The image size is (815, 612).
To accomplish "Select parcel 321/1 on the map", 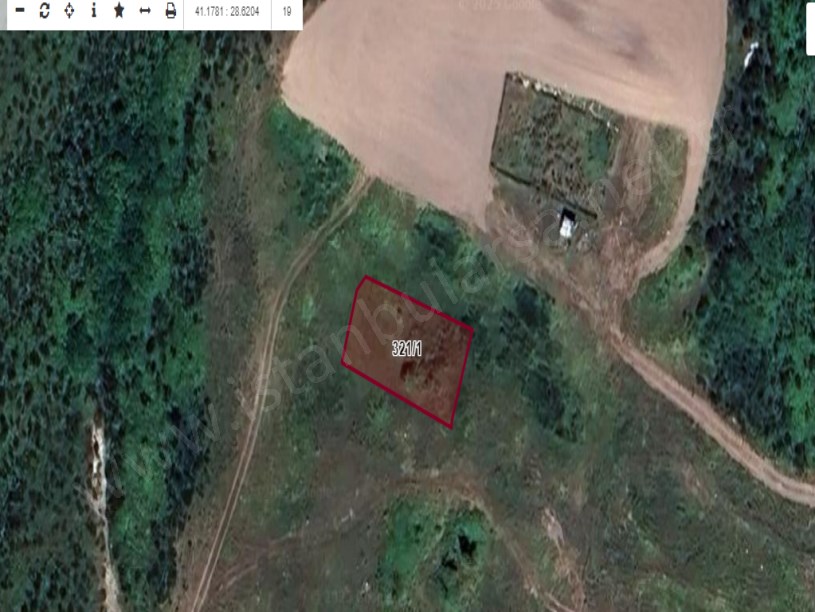I will pyautogui.click(x=407, y=349).
